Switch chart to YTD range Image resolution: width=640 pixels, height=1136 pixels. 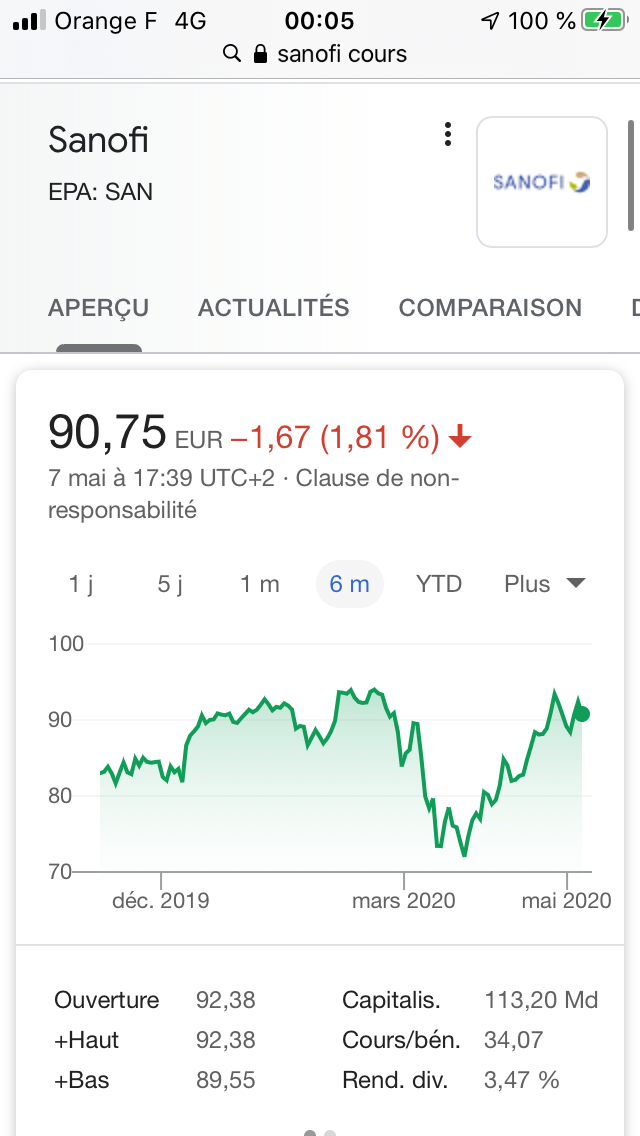tap(439, 584)
